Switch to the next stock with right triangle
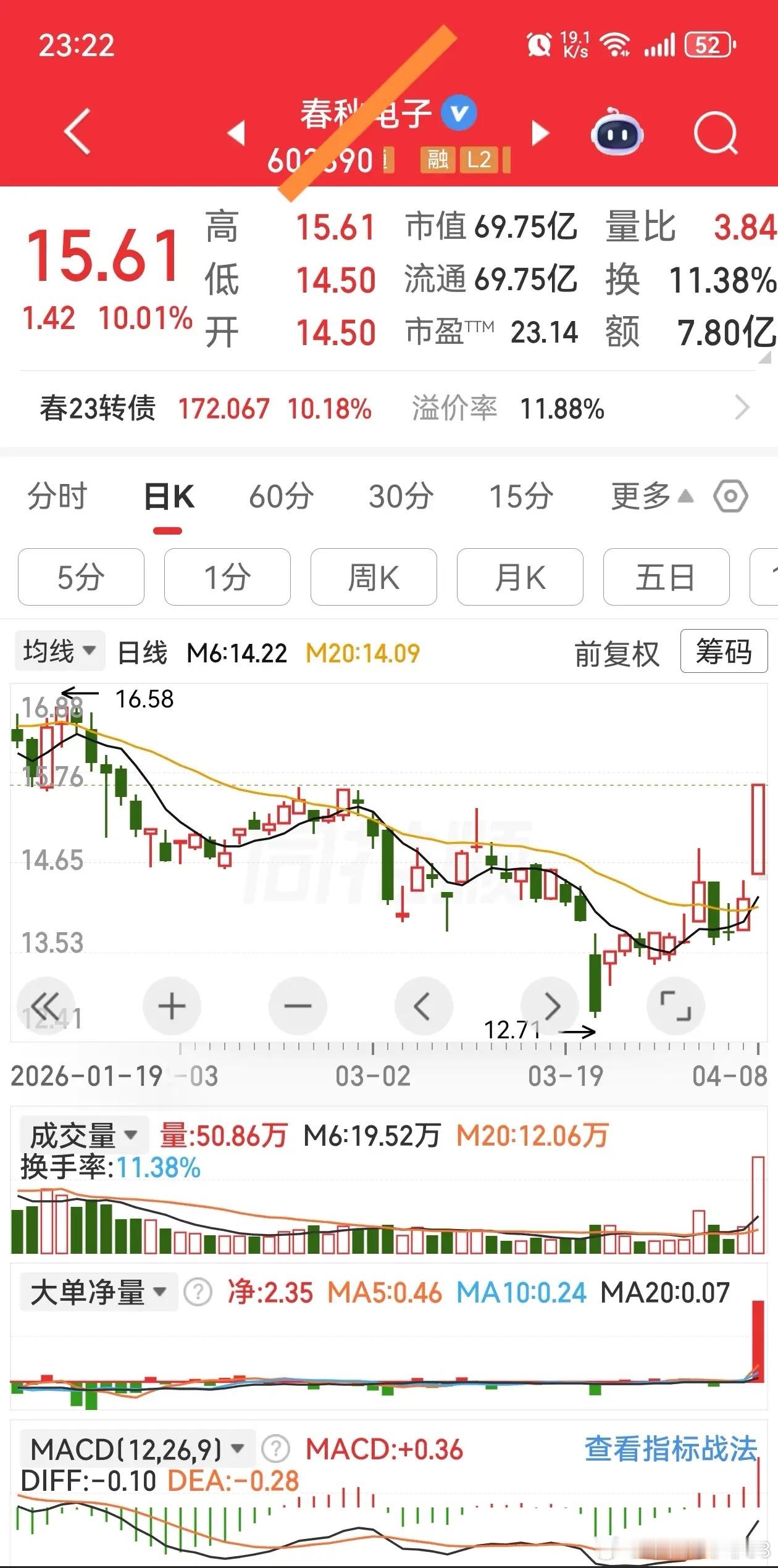778x1568 pixels. click(x=540, y=133)
